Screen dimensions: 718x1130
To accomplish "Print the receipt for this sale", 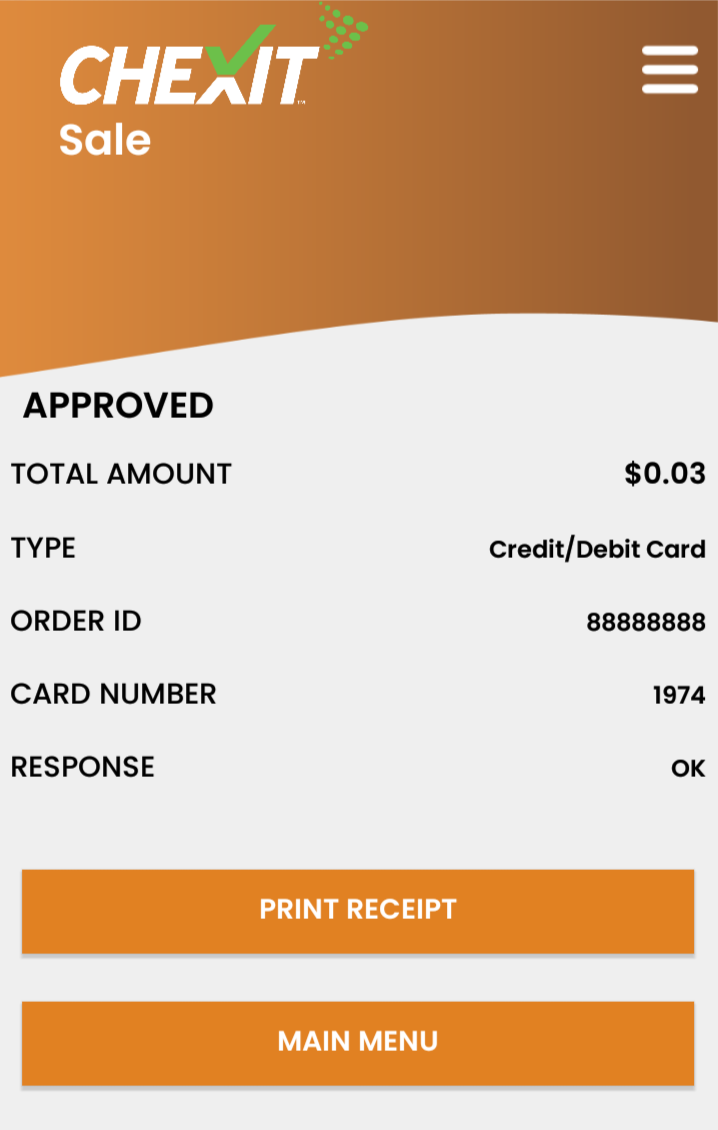I will click(x=358, y=910).
